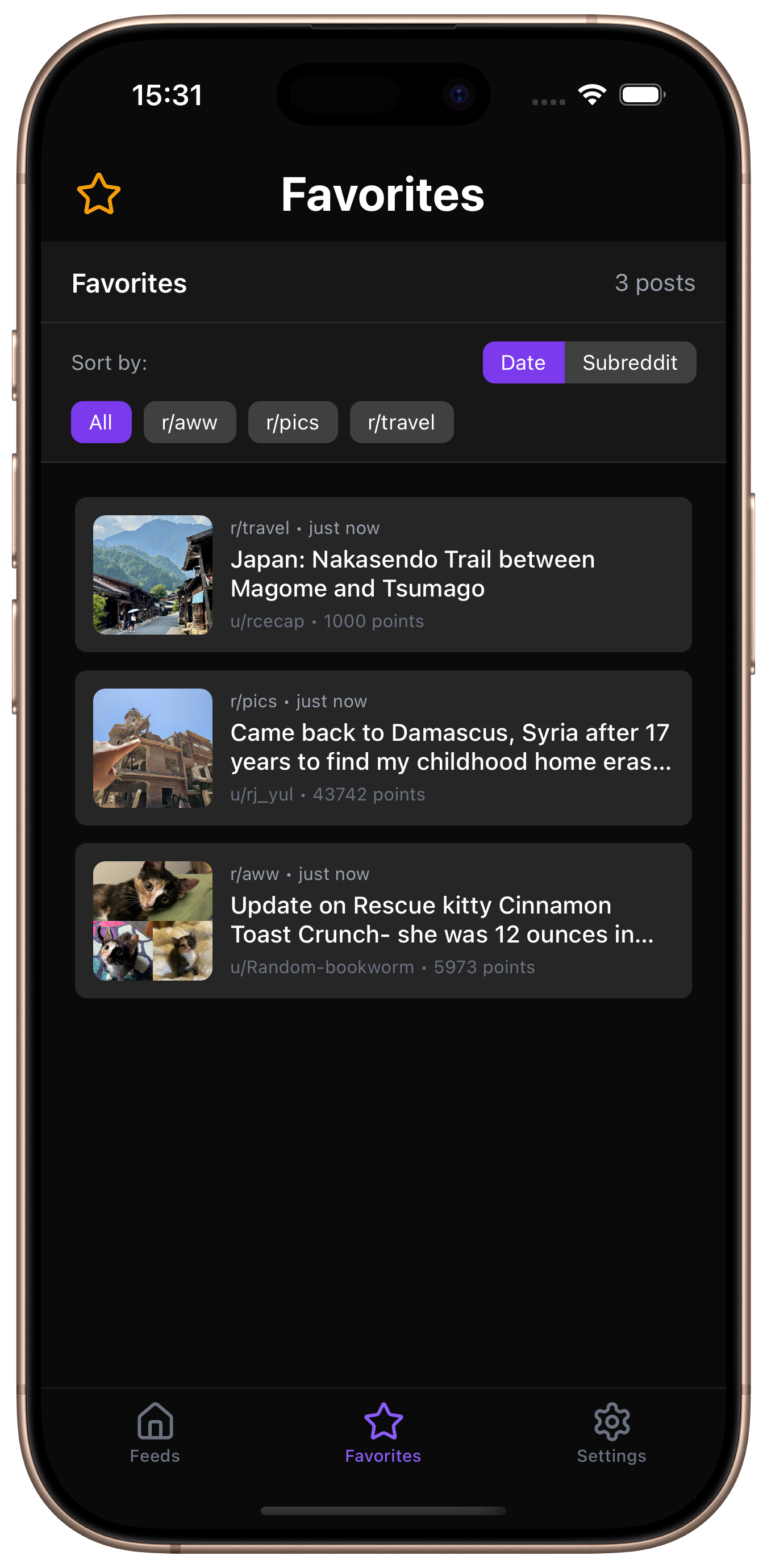Tap the Damascus post image thumbnail
This screenshot has width=767, height=1568.
[x=153, y=748]
